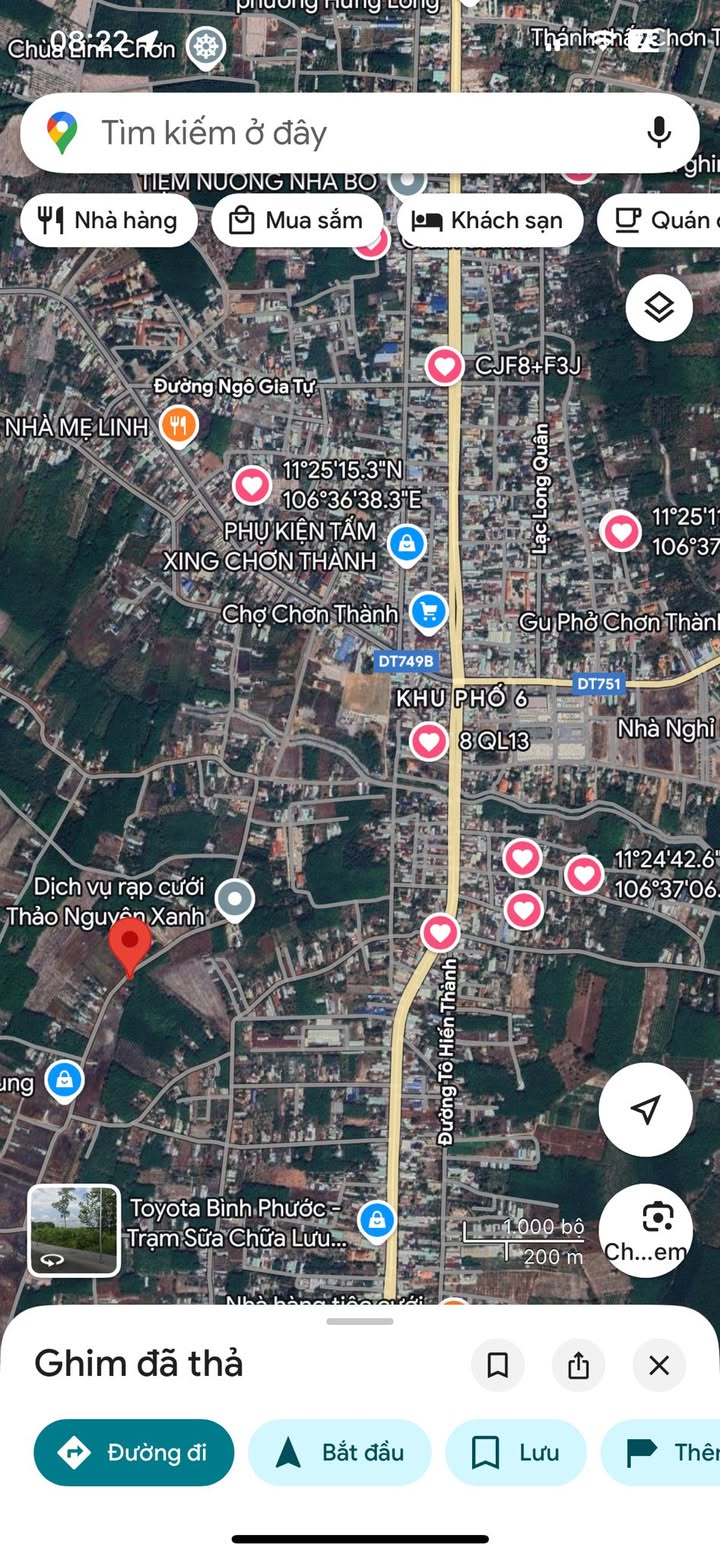Open the Lens camera explore button
Image resolution: width=720 pixels, height=1557 pixels.
coord(646,1229)
